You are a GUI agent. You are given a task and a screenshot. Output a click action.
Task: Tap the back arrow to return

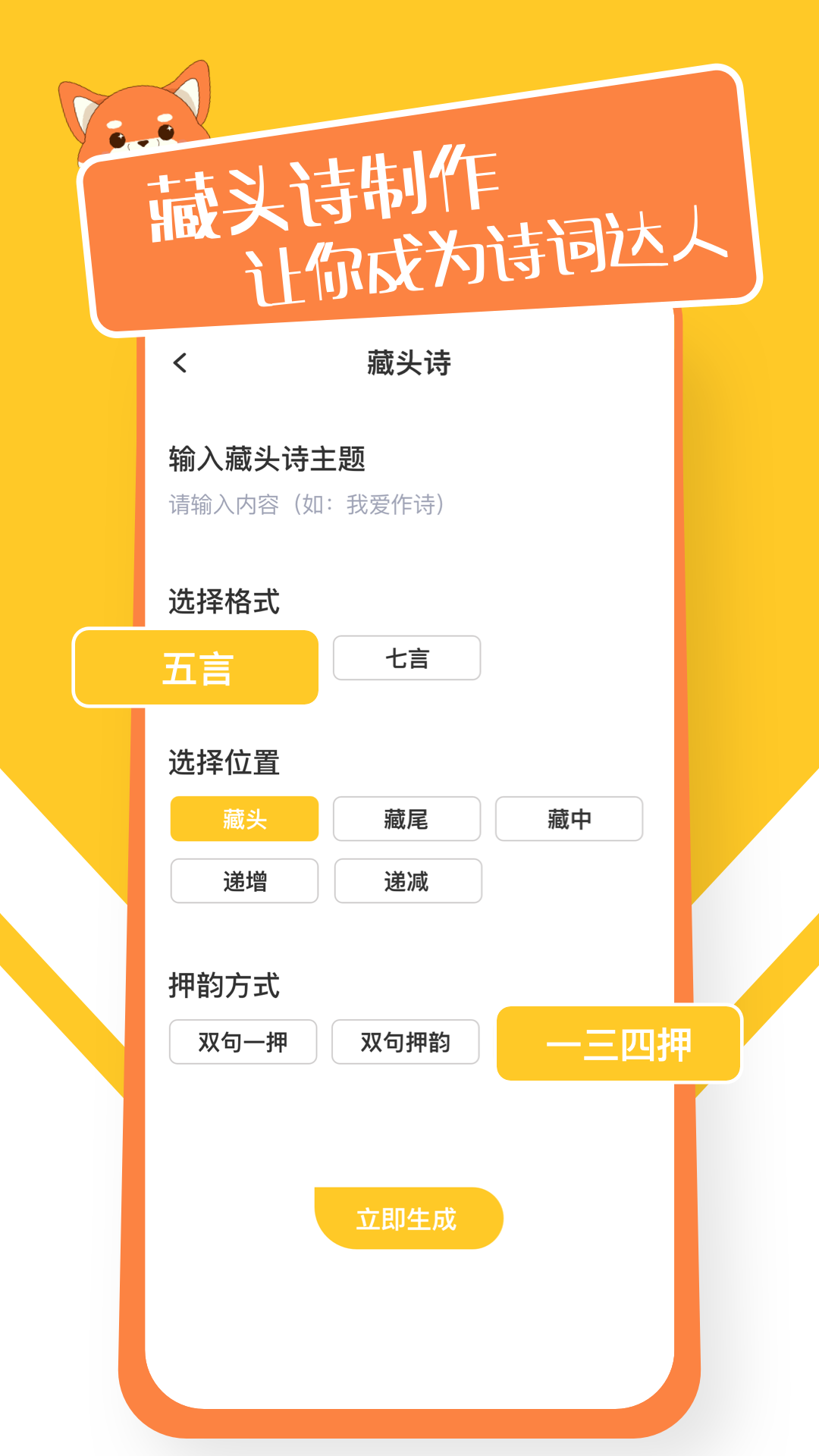180,364
